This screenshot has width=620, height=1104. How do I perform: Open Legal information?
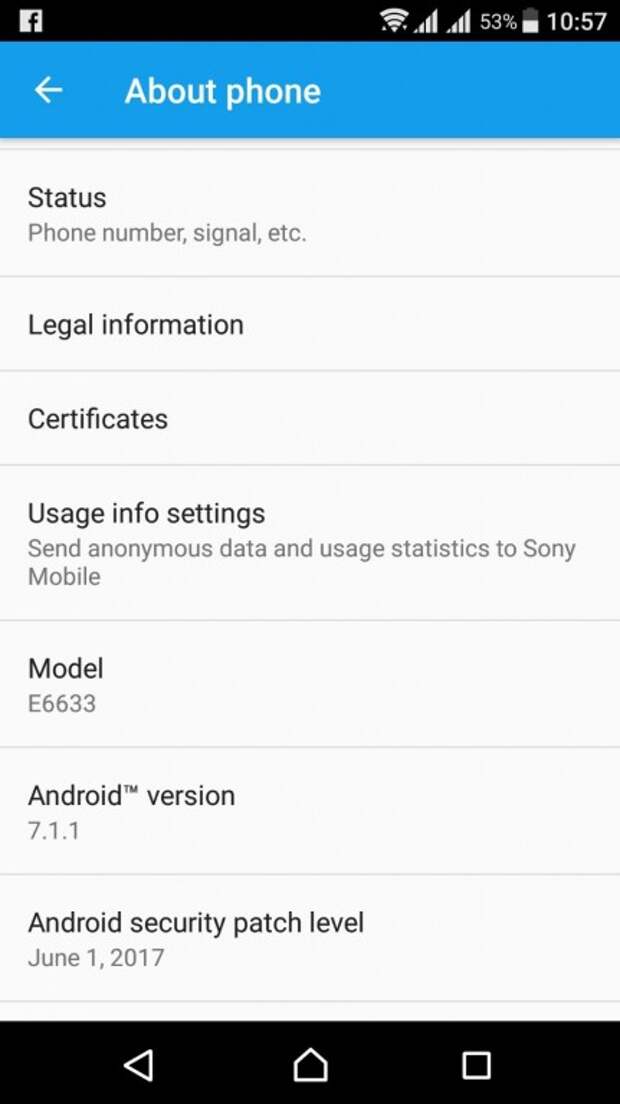[310, 324]
